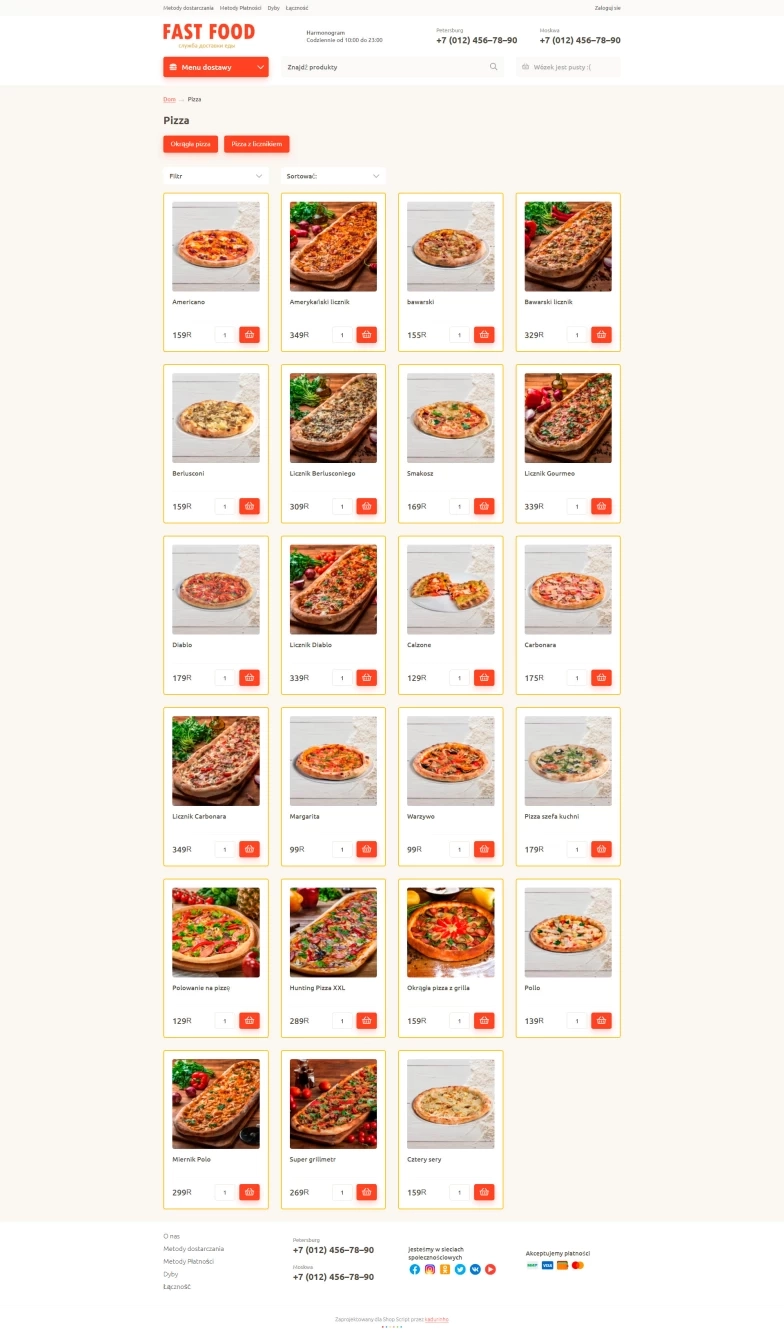Expand the Filtr dropdown

215,176
